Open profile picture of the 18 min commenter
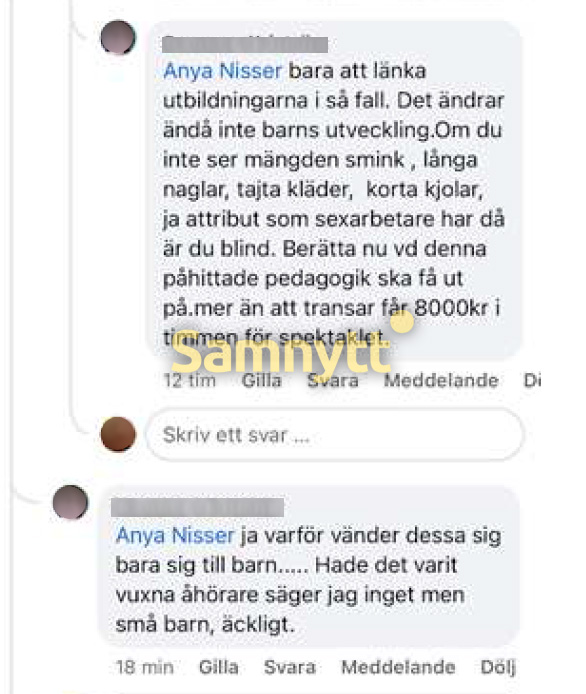Image resolution: width=586 pixels, height=694 pixels. point(70,502)
